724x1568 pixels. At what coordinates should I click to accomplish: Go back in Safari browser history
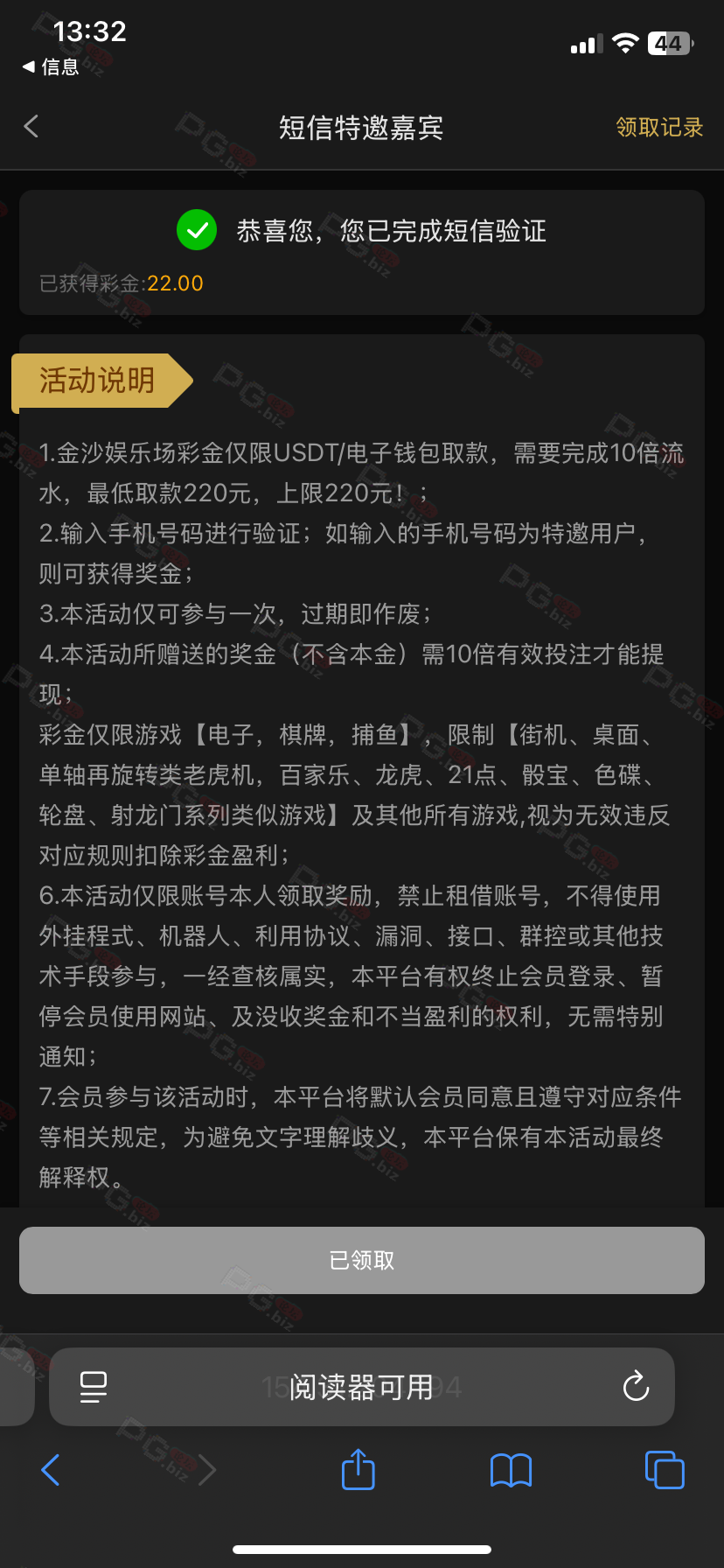coord(51,1470)
